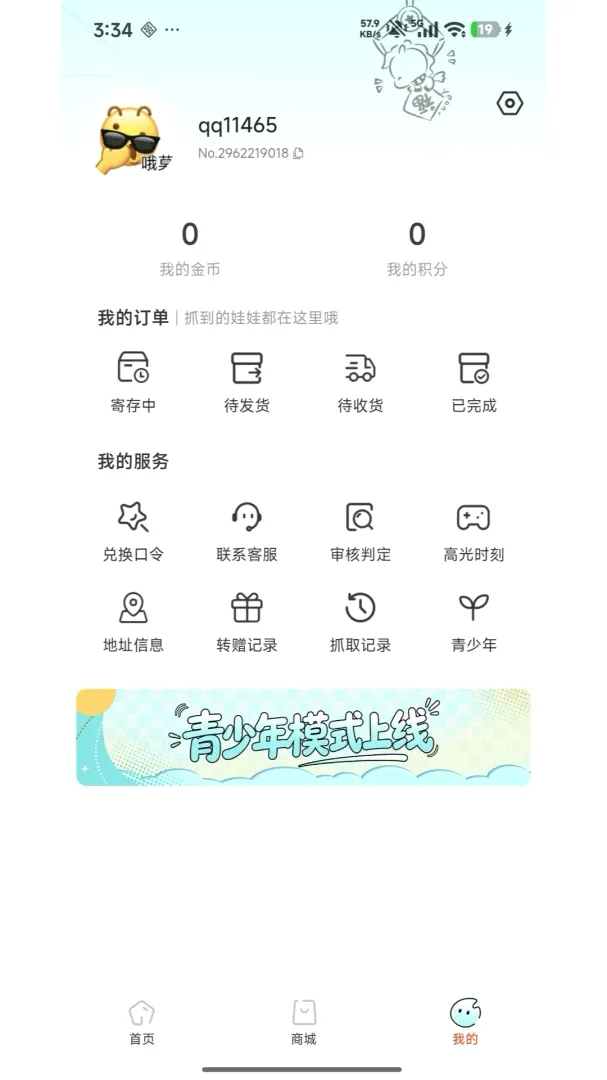Open 抓取记录
Image resolution: width=607 pixels, height=1080 pixels.
(360, 622)
